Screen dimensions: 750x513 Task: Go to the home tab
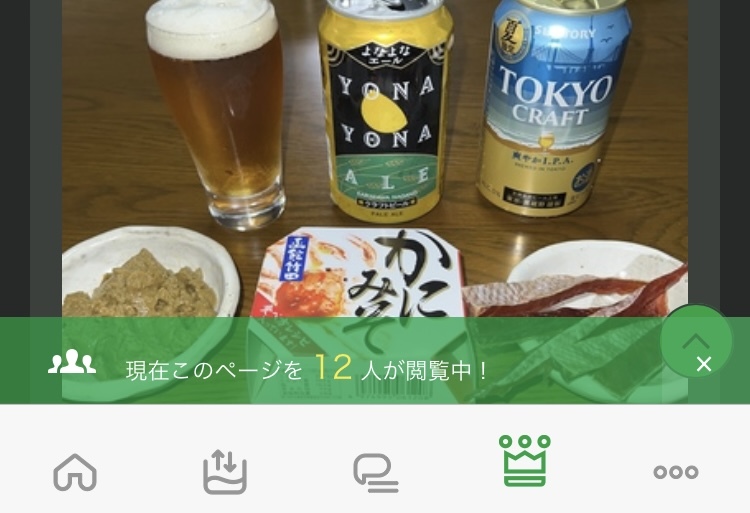point(75,472)
